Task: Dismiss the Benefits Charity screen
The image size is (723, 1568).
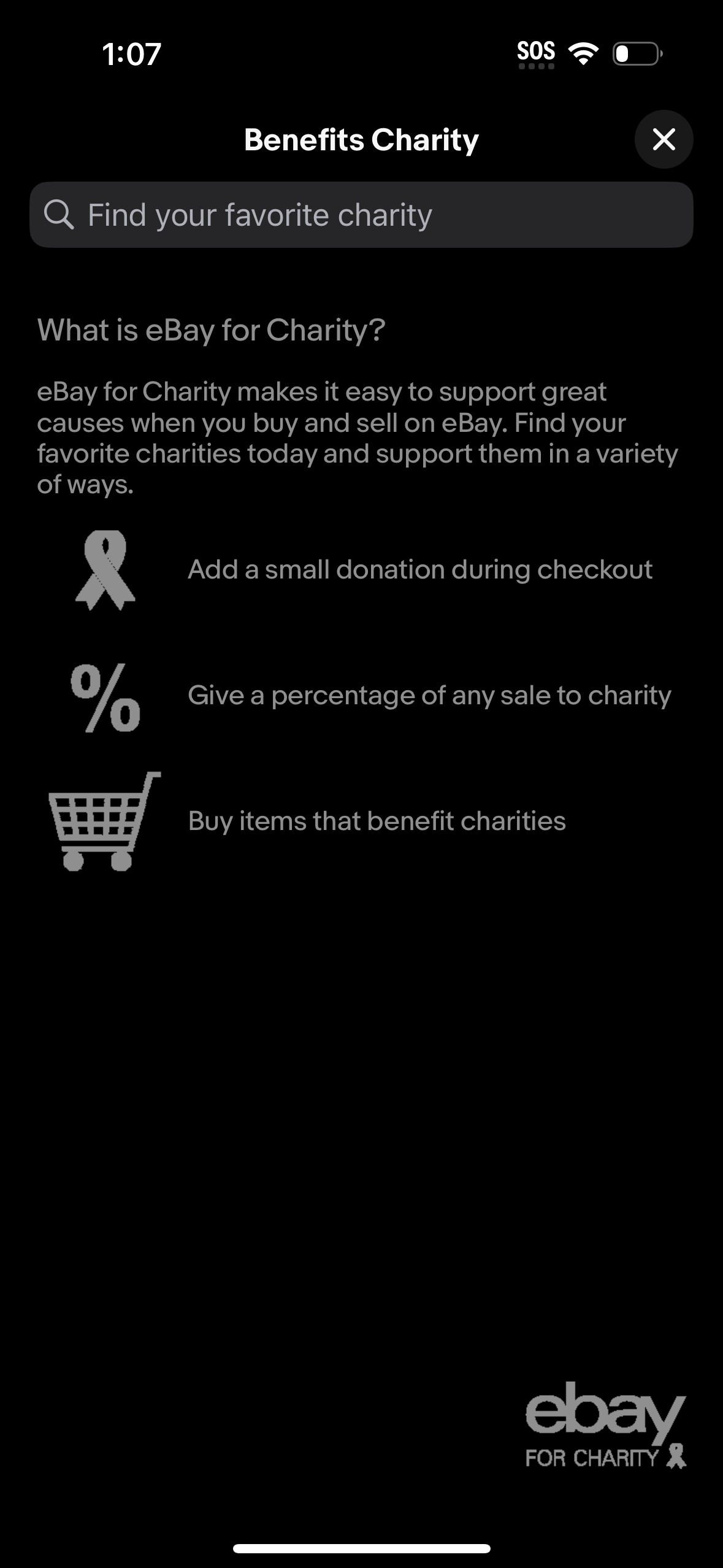Action: click(664, 139)
